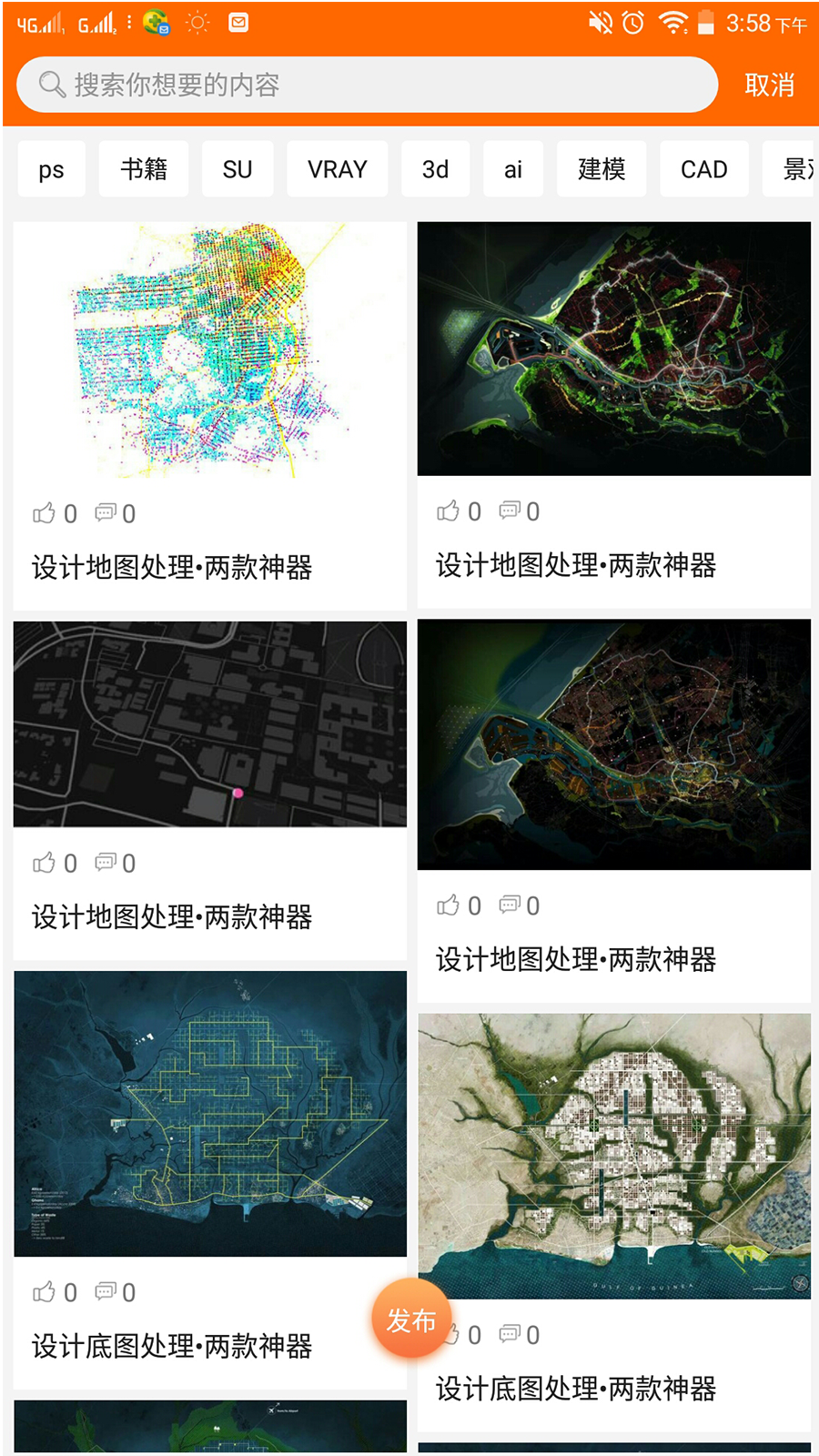819x1456 pixels.
Task: Like the yellow-grid blue map post
Action: pos(45,1292)
